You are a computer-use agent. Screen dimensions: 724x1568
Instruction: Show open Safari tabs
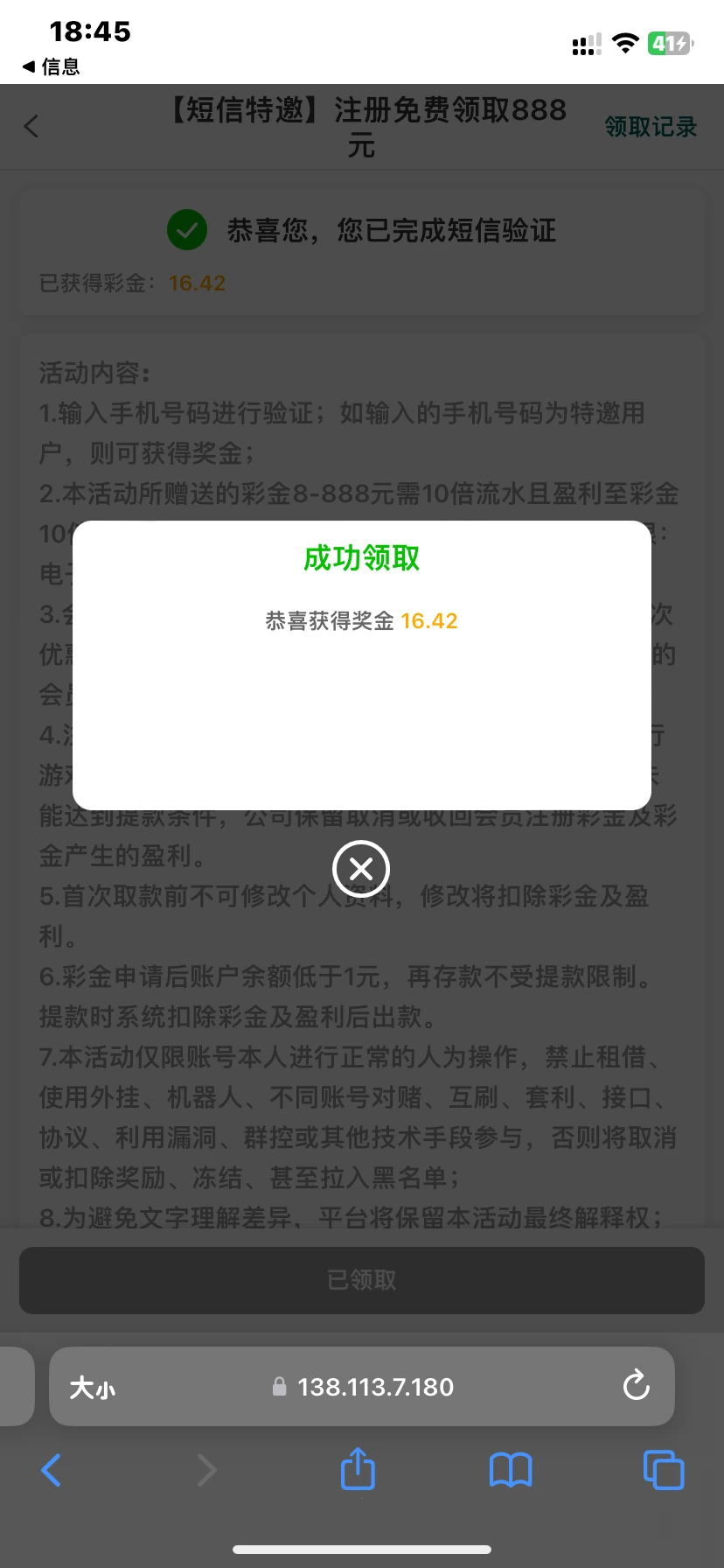click(663, 1470)
